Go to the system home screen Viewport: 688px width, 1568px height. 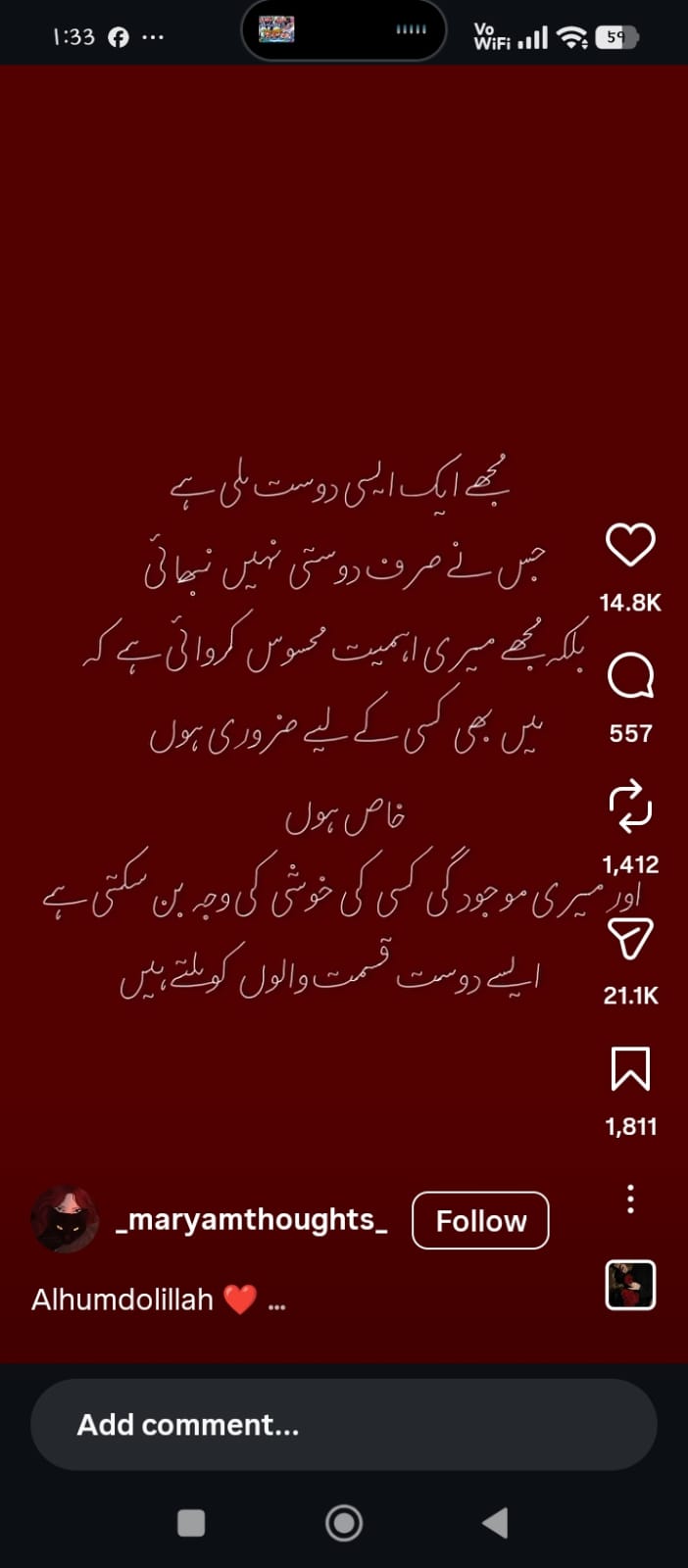(x=344, y=1523)
